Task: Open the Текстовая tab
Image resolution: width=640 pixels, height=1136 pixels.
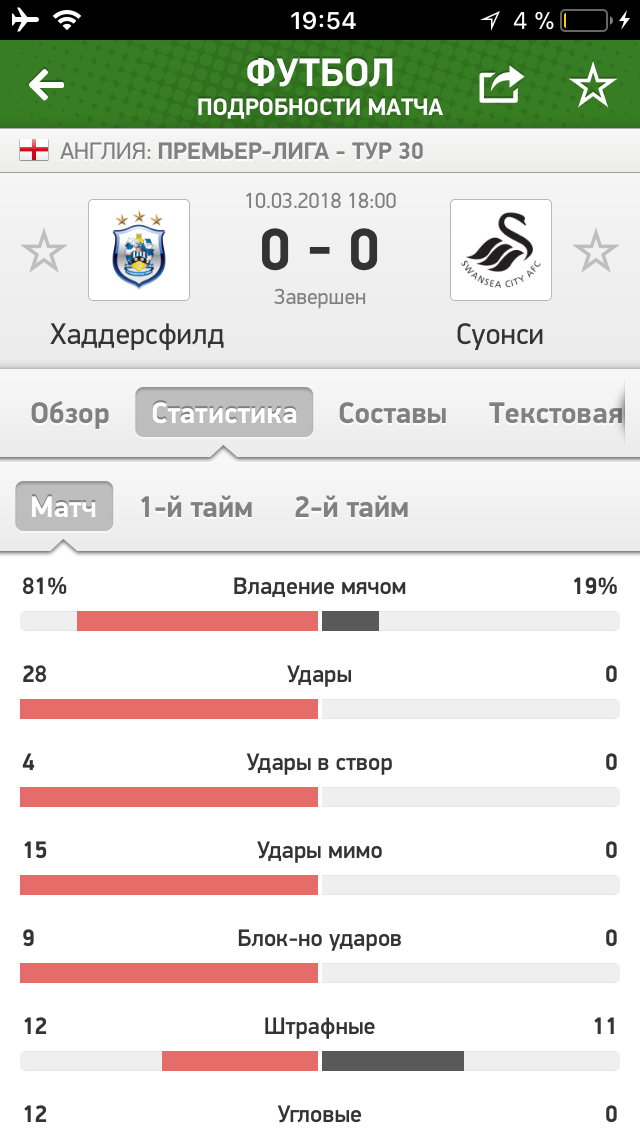Action: [x=555, y=413]
